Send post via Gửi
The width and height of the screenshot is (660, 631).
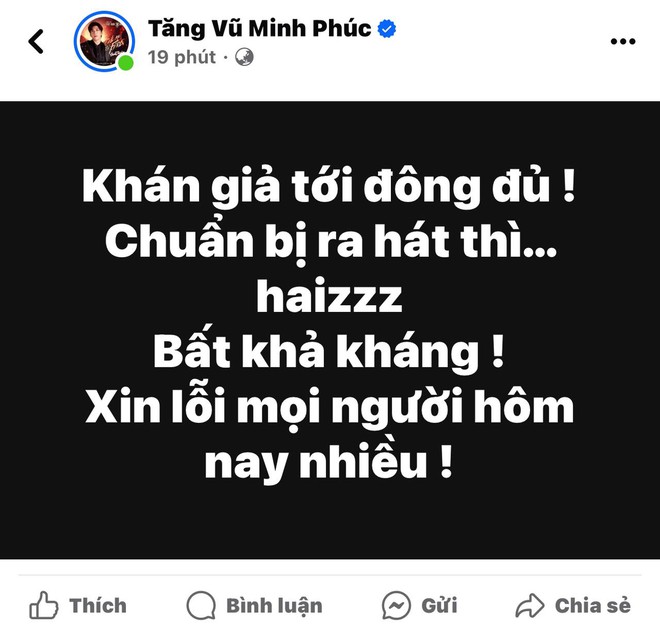[x=419, y=605]
